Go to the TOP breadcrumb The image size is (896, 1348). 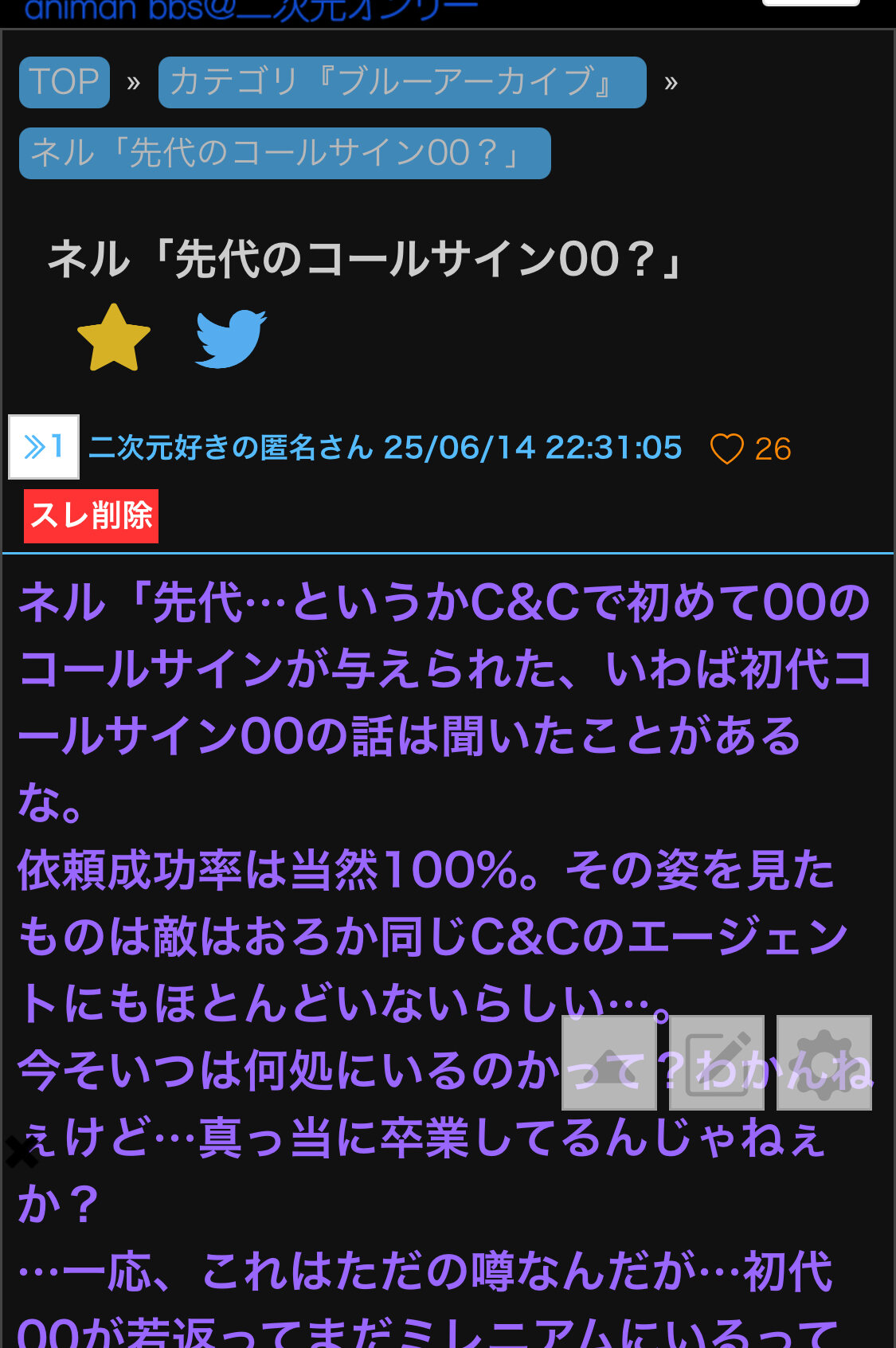(x=65, y=82)
